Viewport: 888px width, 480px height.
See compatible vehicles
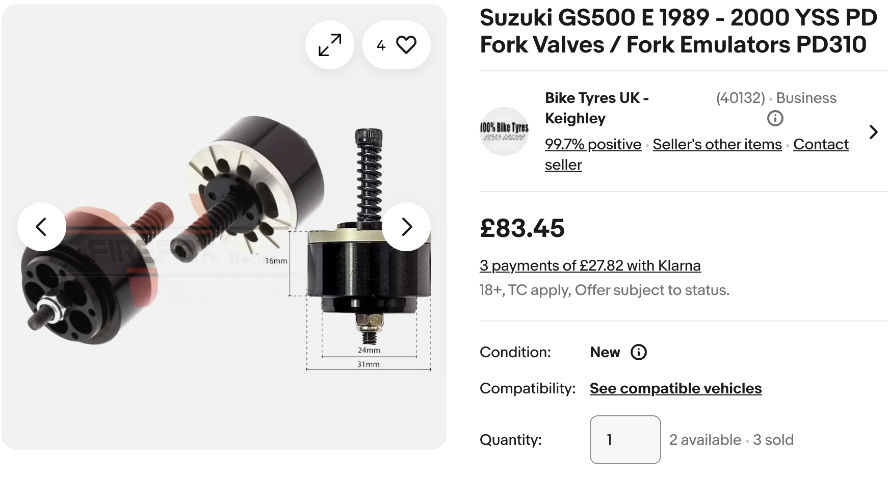pos(675,388)
